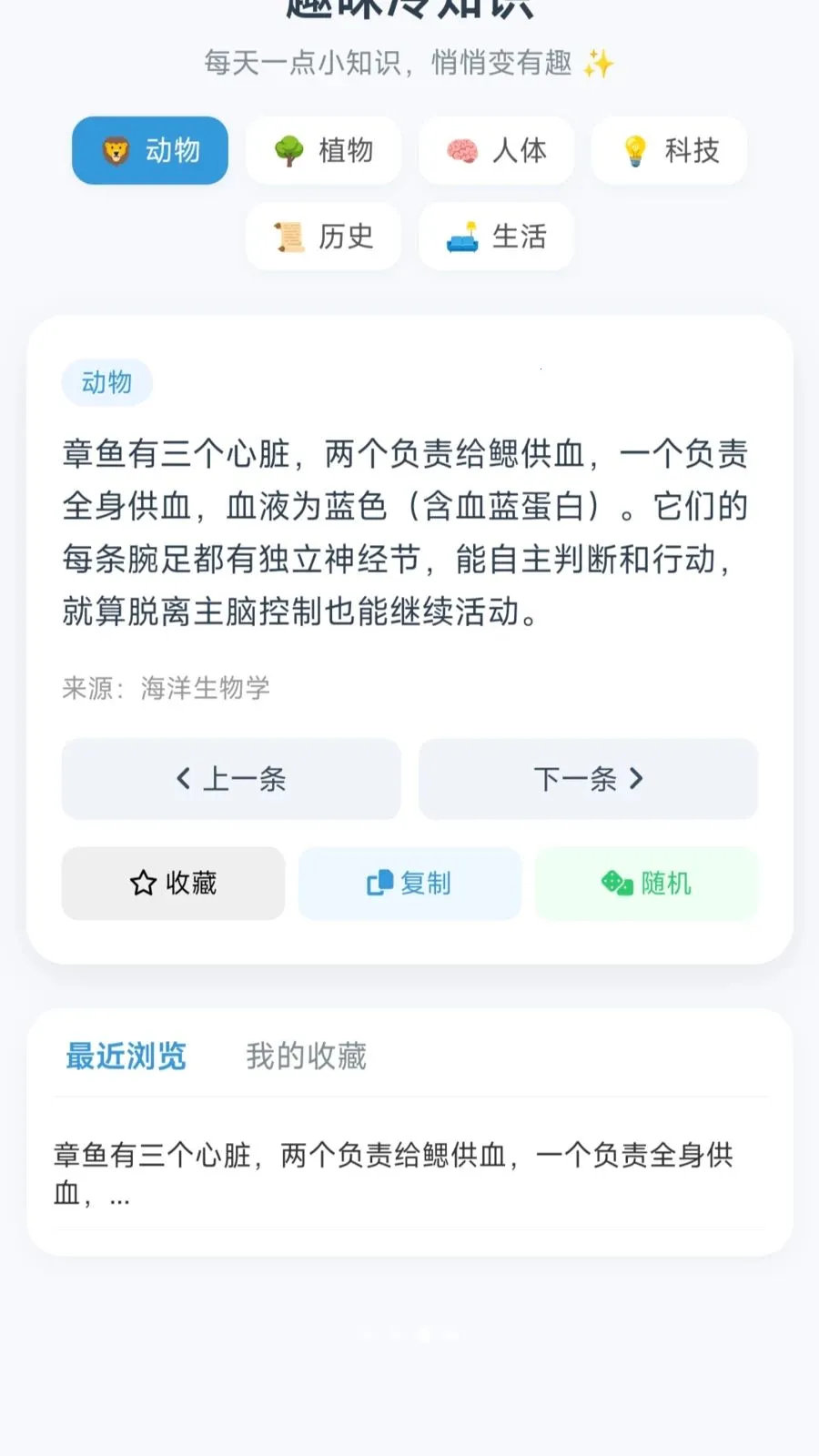Screen dimensions: 819x1456
Task: Select the 最近浏览 tab
Action: pyautogui.click(x=126, y=1057)
